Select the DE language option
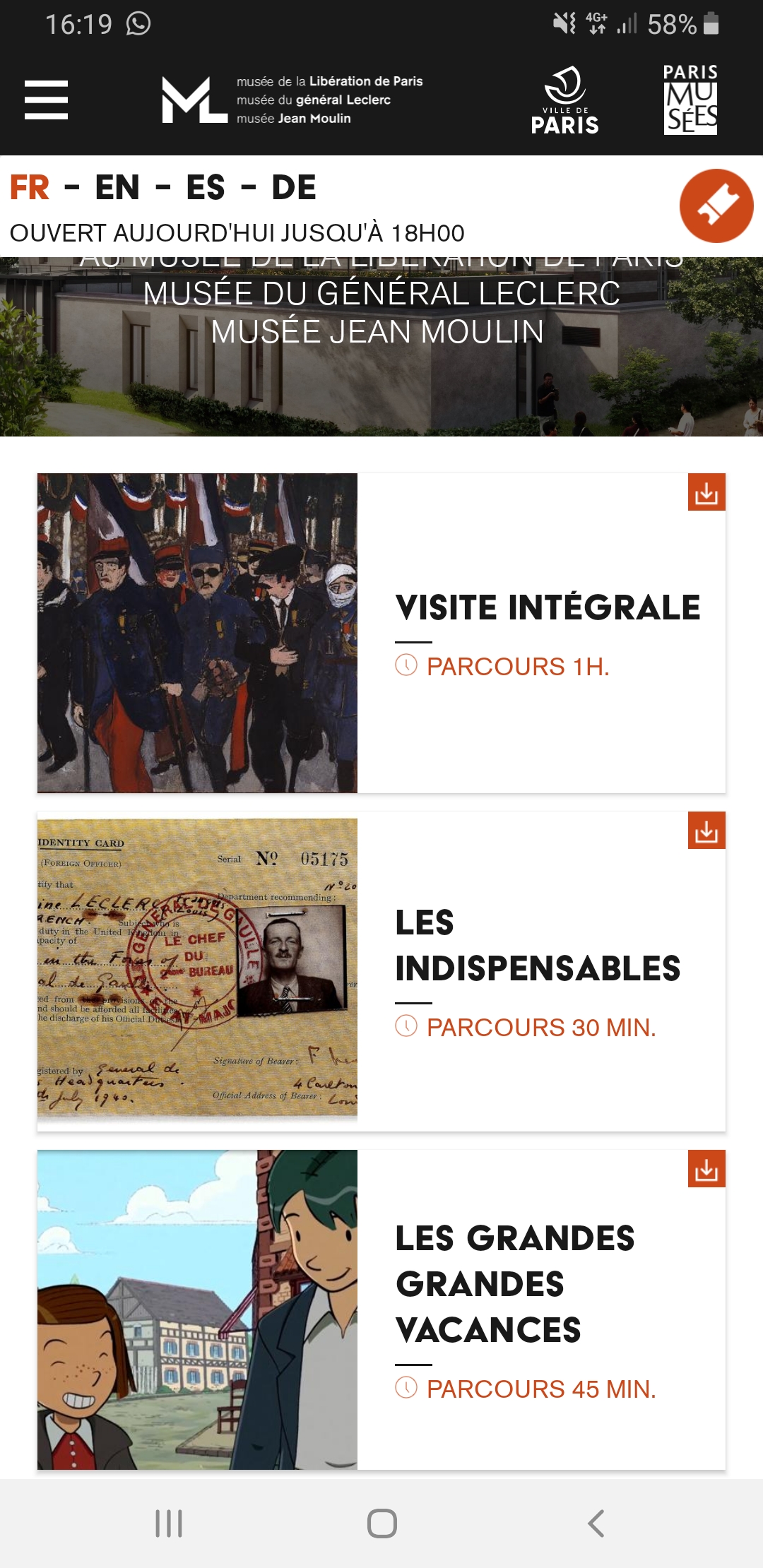The height and width of the screenshot is (1568, 763). (294, 188)
